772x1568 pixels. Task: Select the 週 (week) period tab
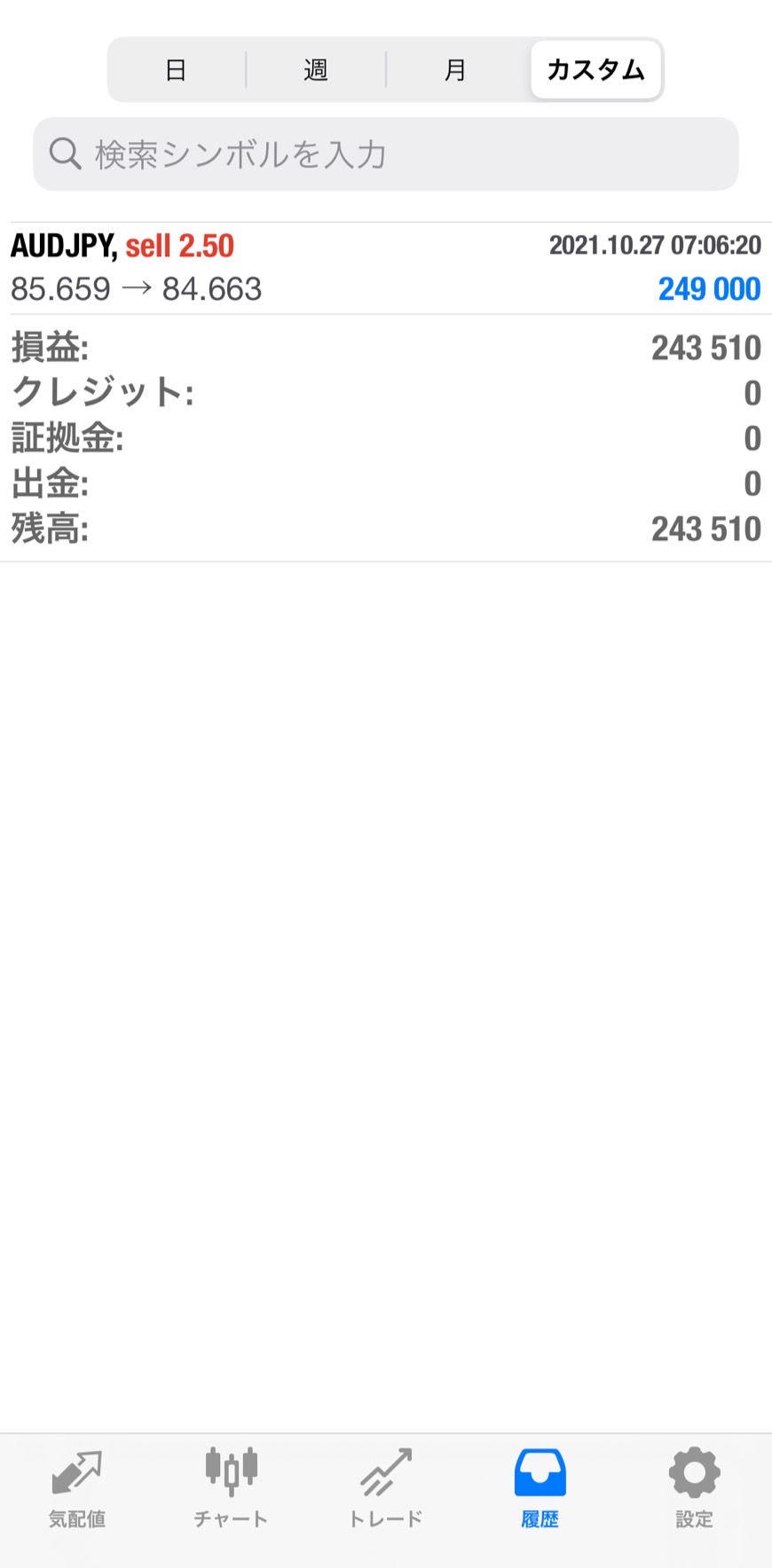click(x=316, y=70)
